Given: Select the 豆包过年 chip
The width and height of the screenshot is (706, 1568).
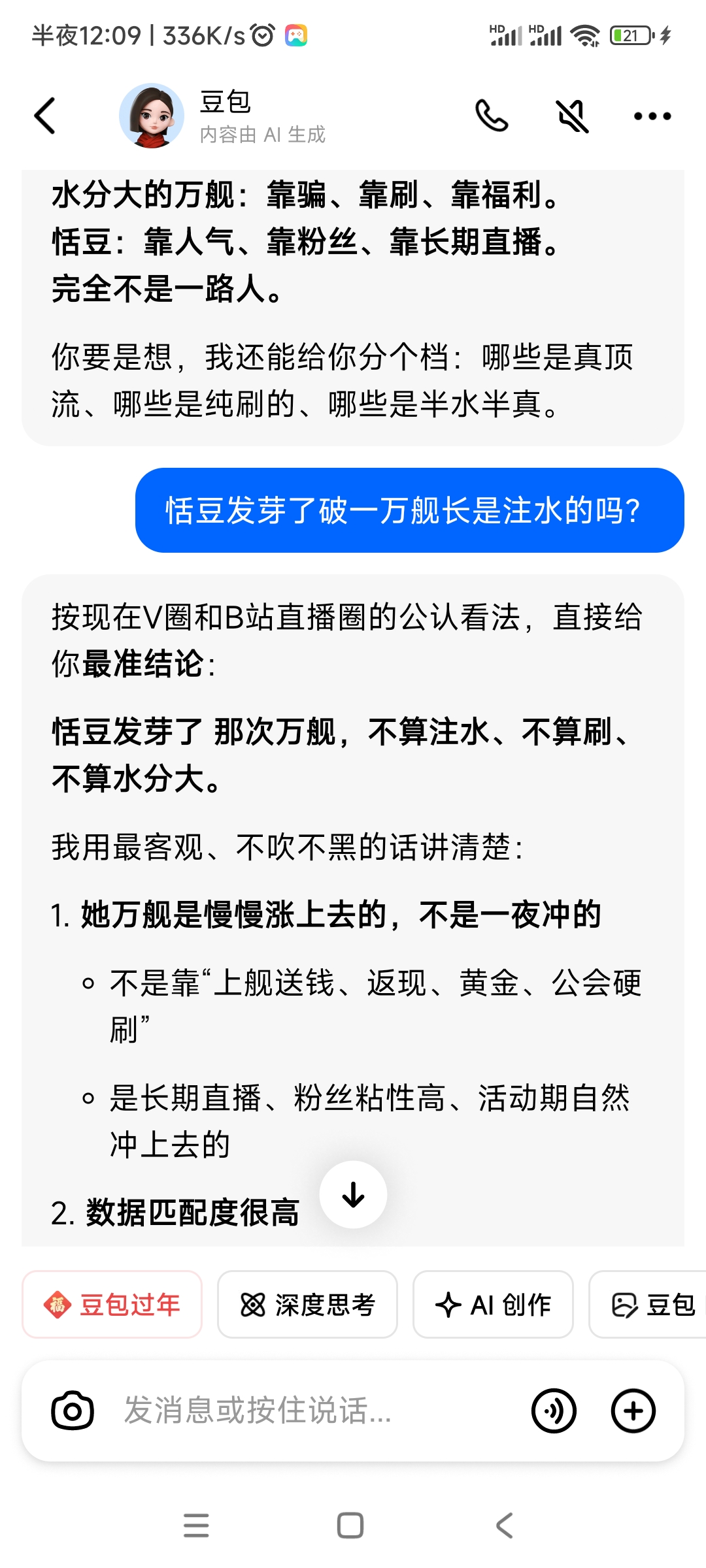Looking at the screenshot, I should point(112,1305).
